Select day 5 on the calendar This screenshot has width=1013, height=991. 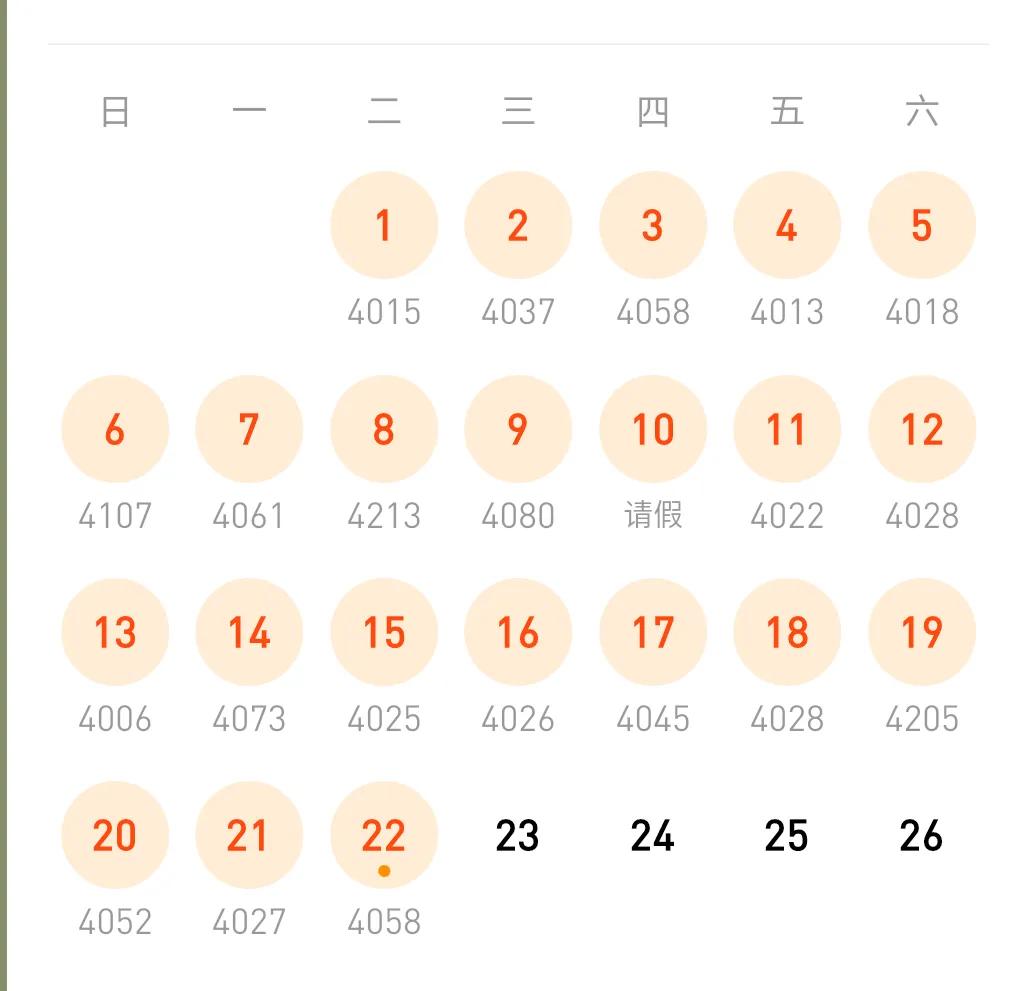tap(921, 226)
